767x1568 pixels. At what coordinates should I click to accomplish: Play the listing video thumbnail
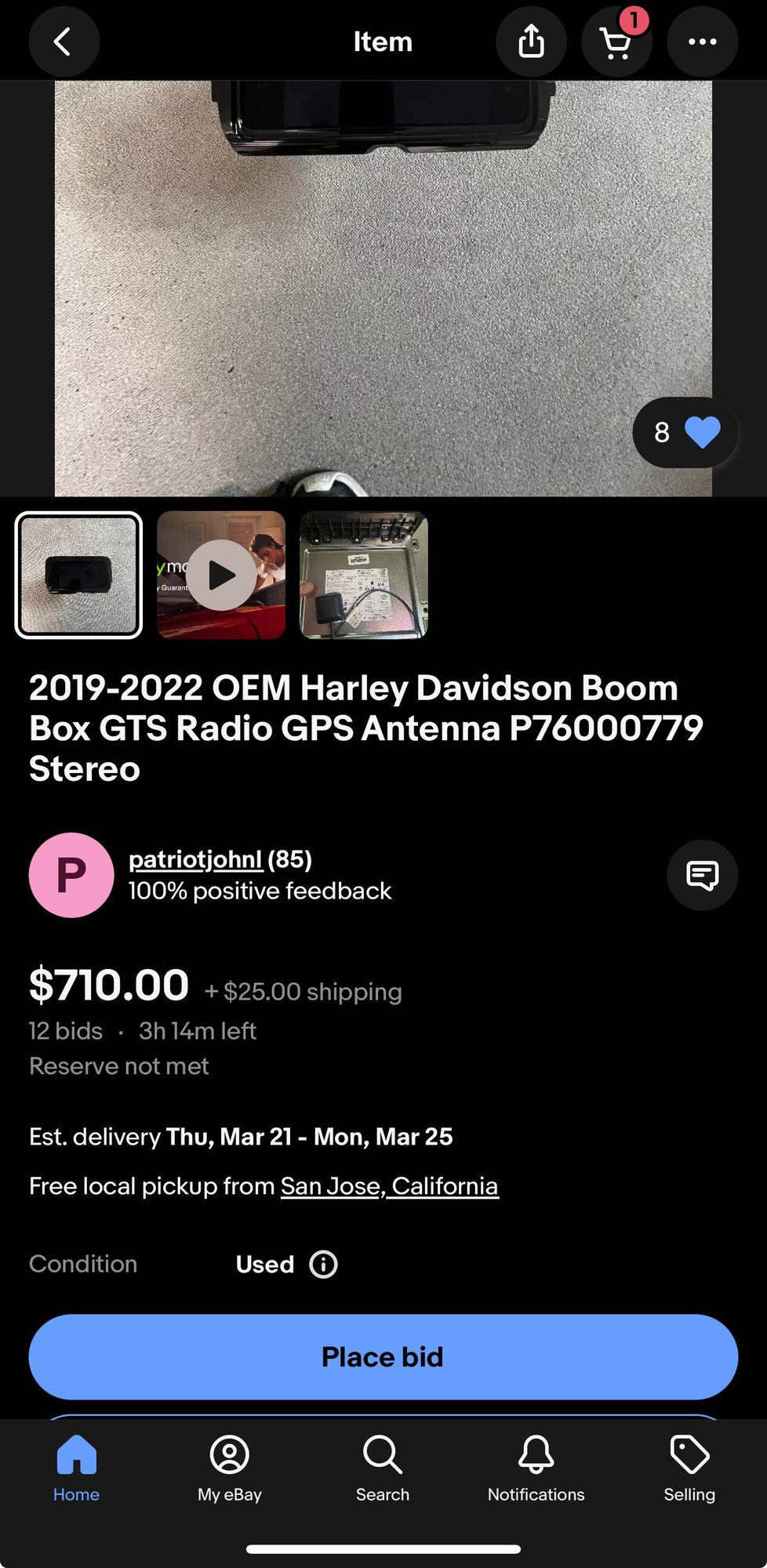[221, 575]
